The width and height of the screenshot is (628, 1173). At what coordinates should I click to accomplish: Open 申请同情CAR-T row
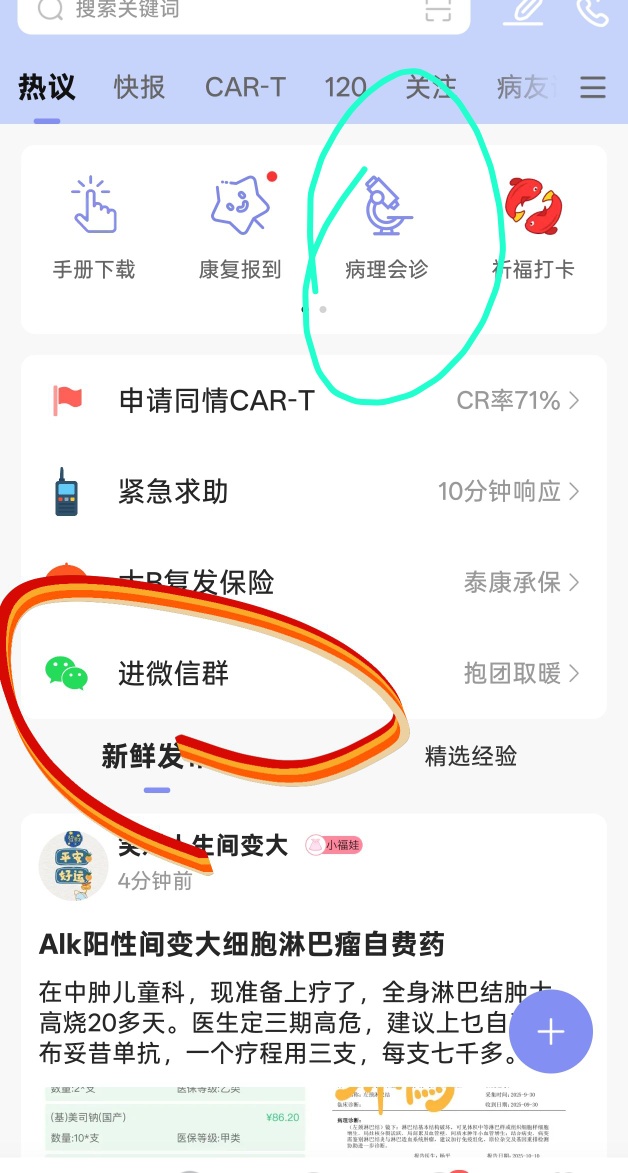(314, 401)
